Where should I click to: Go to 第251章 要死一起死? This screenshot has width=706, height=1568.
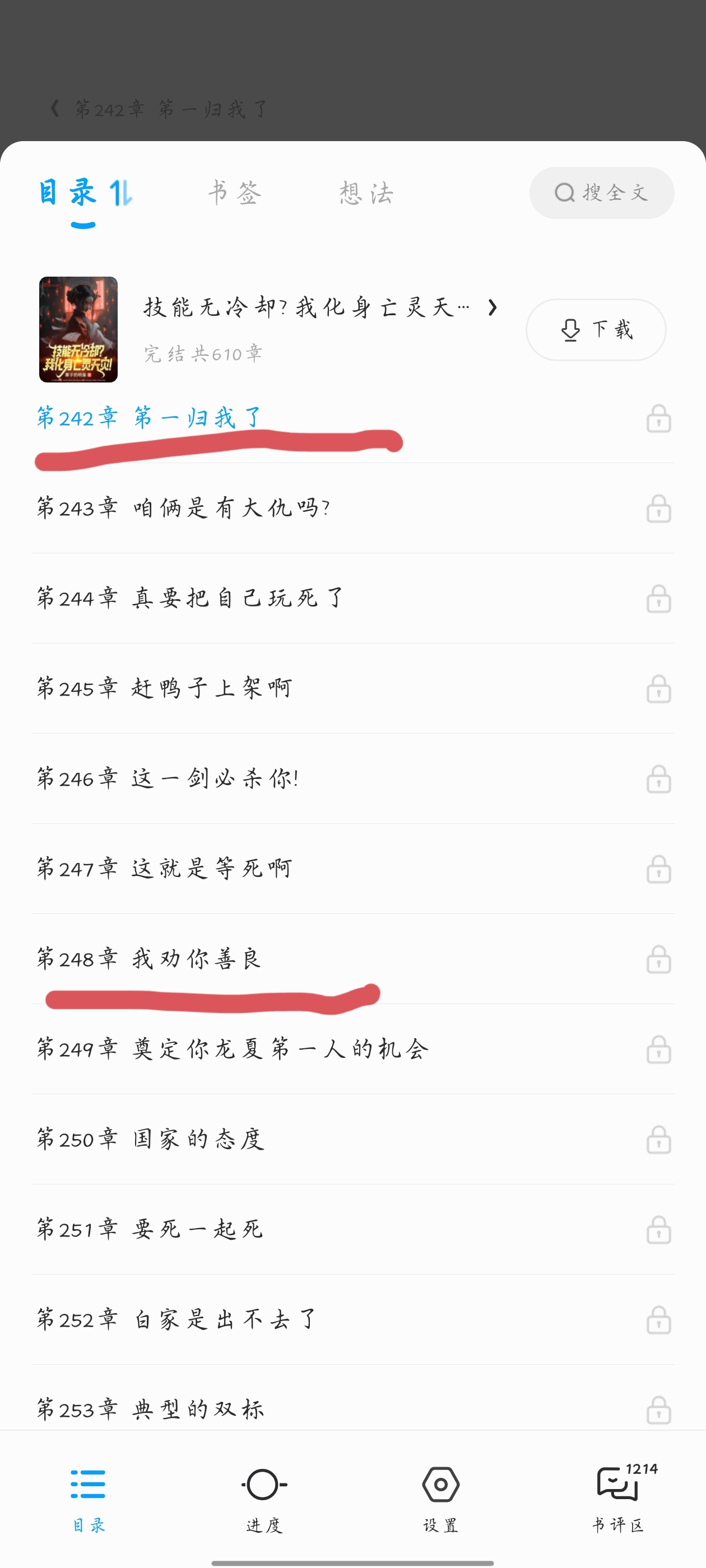[150, 1229]
